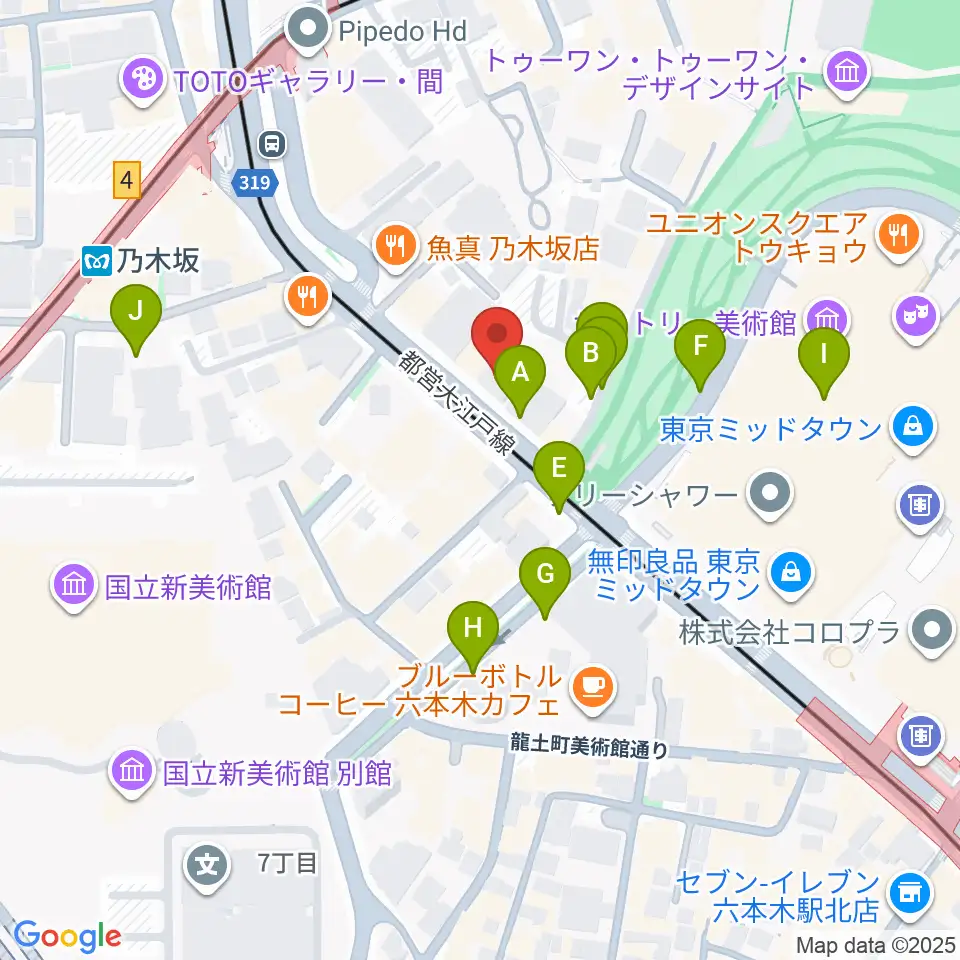Select green marker E
Viewport: 960px width, 960px height.
(558, 468)
